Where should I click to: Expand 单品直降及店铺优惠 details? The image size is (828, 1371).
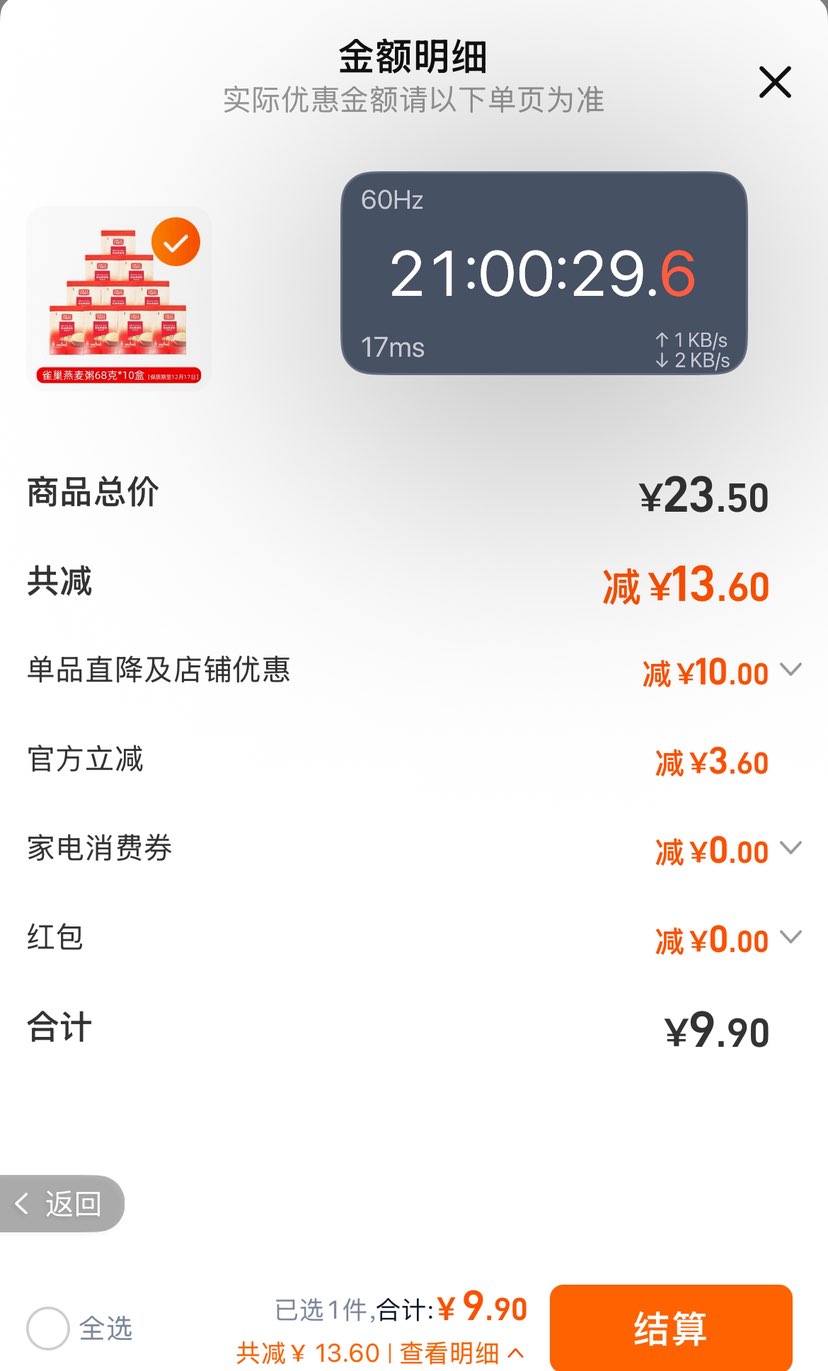point(790,670)
